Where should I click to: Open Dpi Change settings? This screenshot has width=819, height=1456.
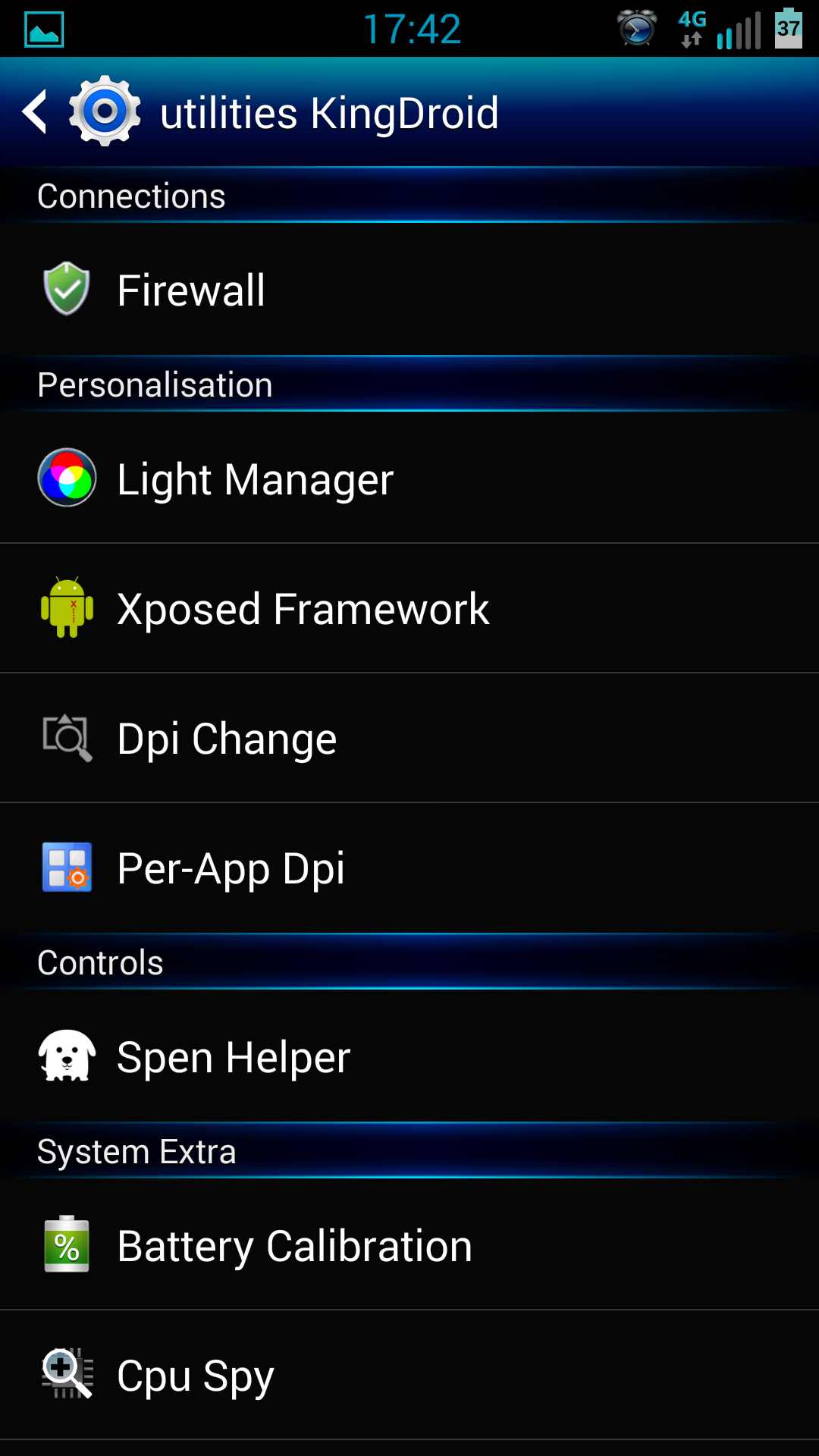(x=409, y=738)
